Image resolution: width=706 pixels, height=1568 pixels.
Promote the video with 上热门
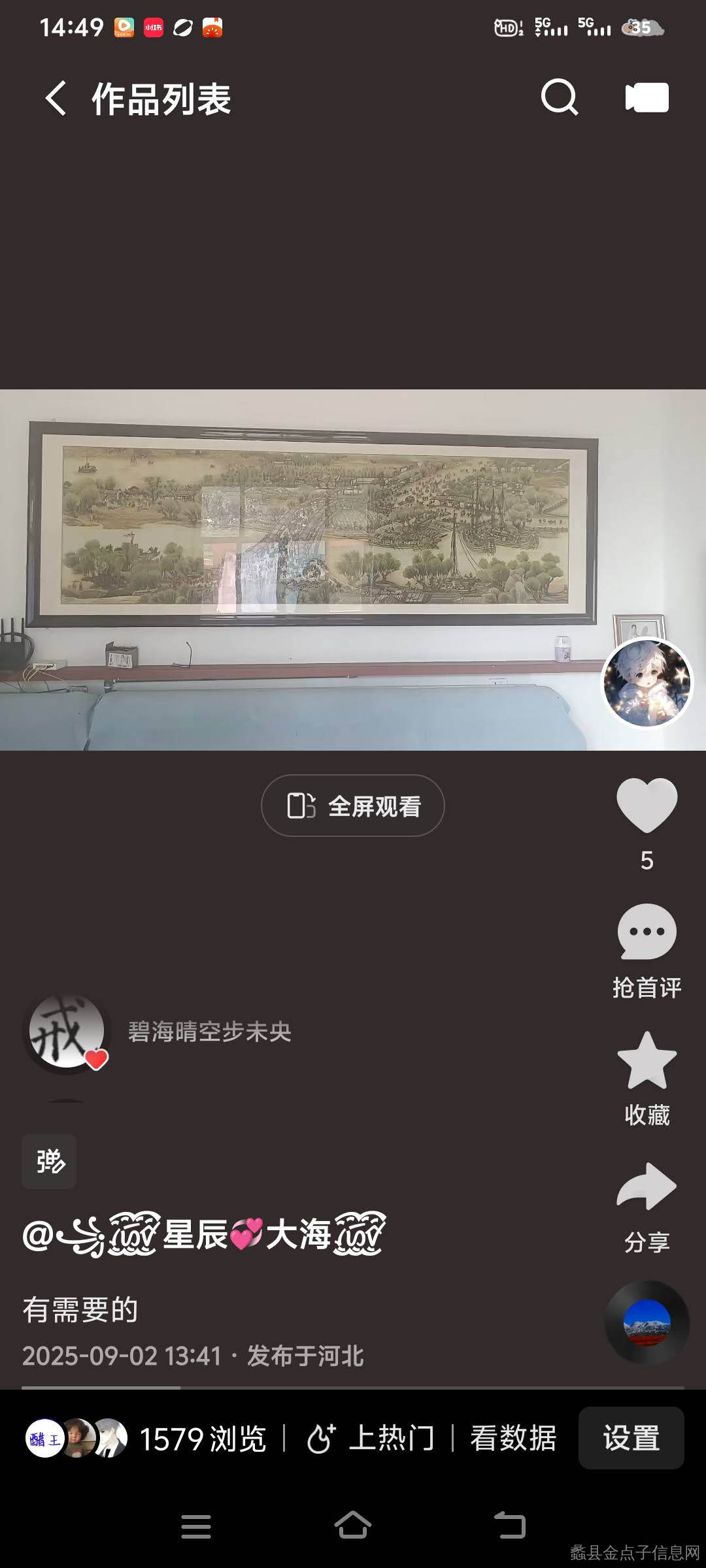[x=370, y=1439]
